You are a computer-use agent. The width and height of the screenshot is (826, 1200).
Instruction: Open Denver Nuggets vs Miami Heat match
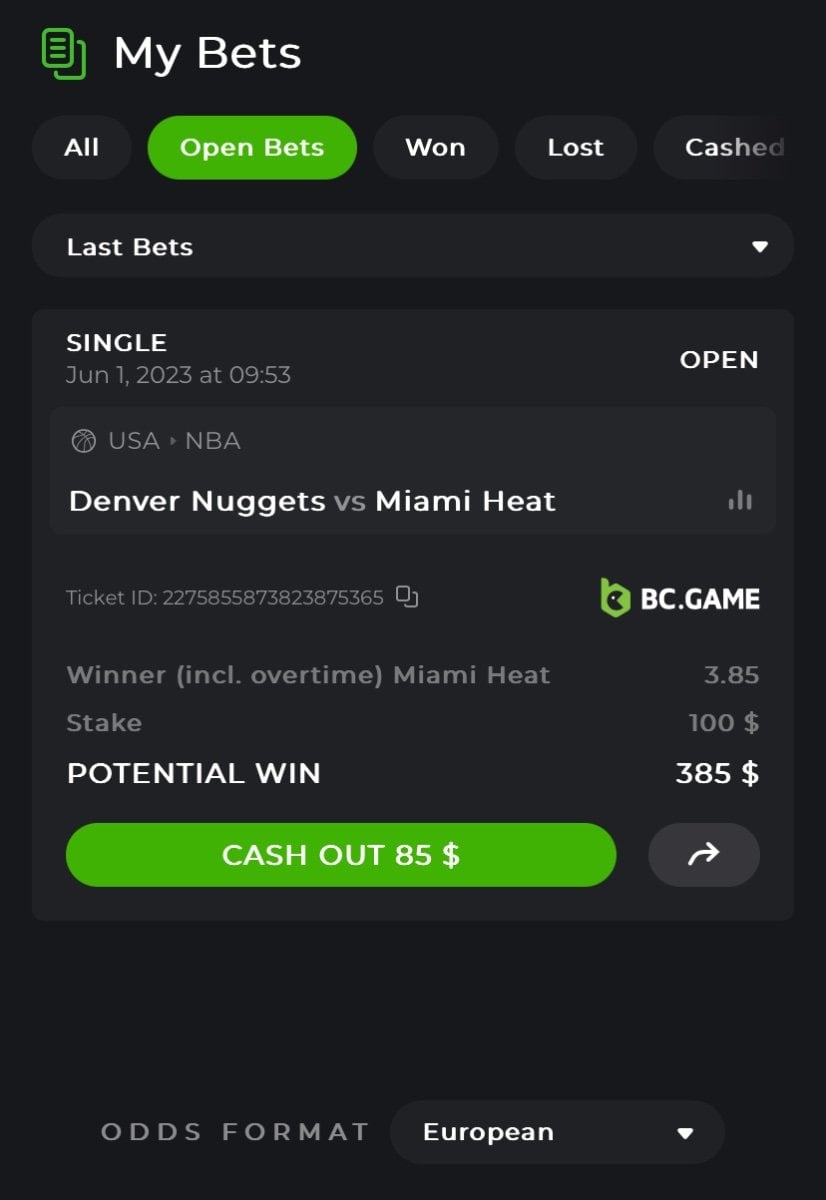pyautogui.click(x=312, y=501)
